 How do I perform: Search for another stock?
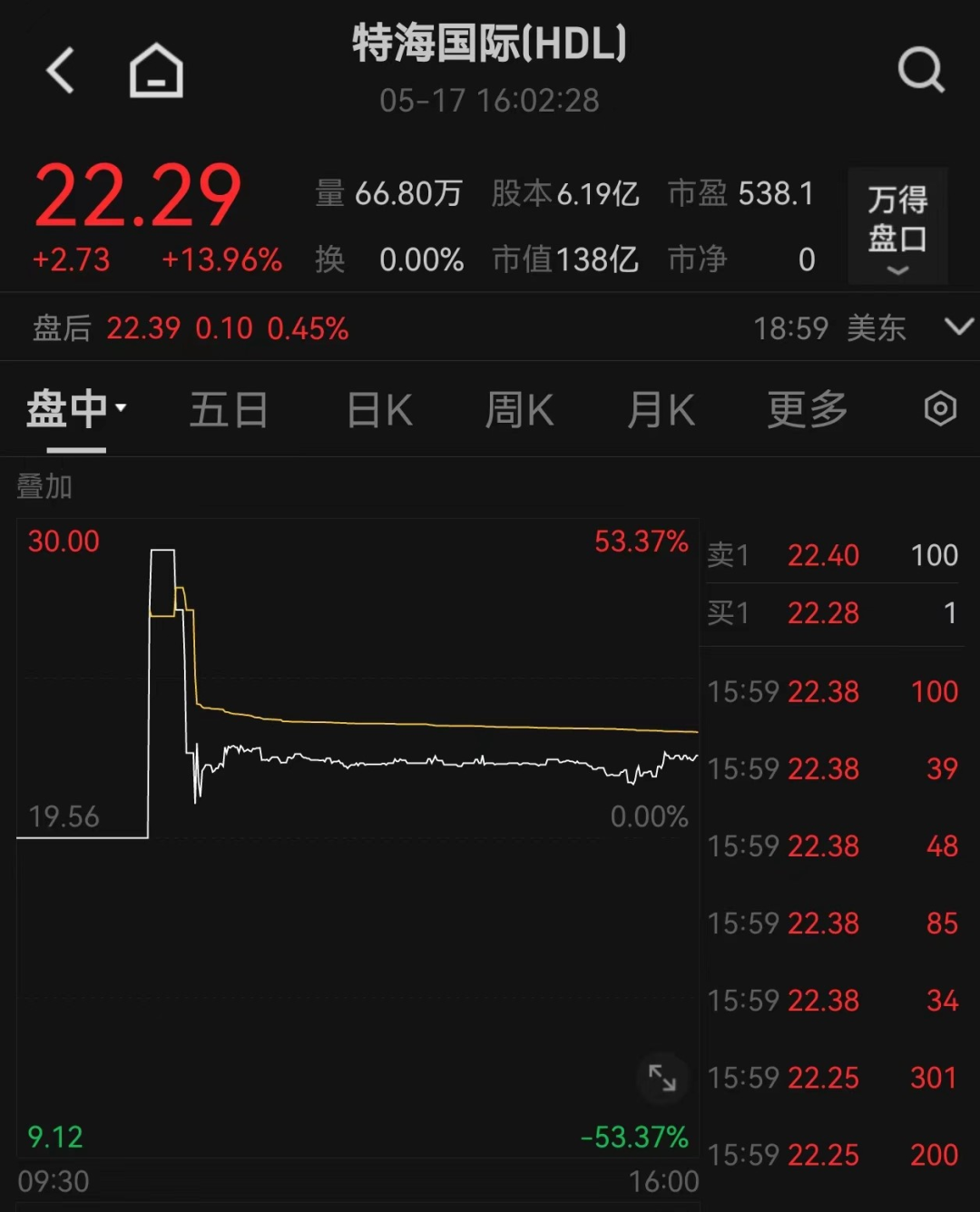[921, 71]
